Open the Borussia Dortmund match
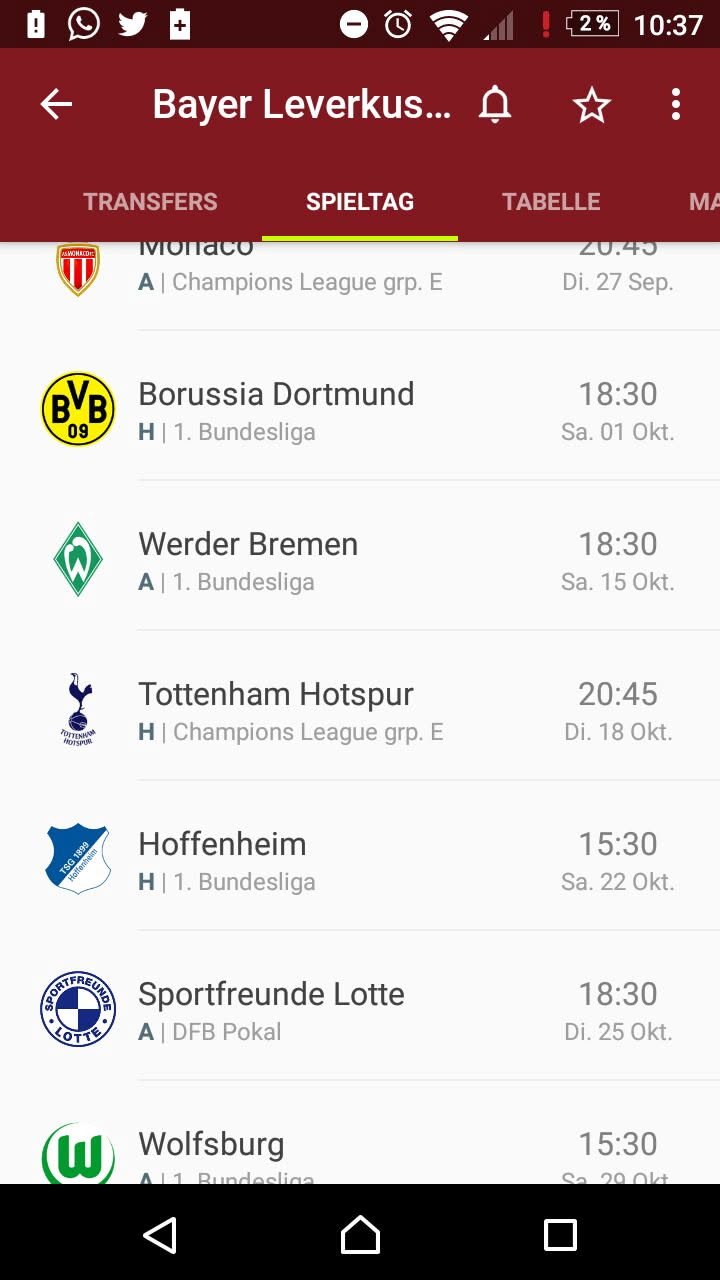720x1280 pixels. (360, 410)
